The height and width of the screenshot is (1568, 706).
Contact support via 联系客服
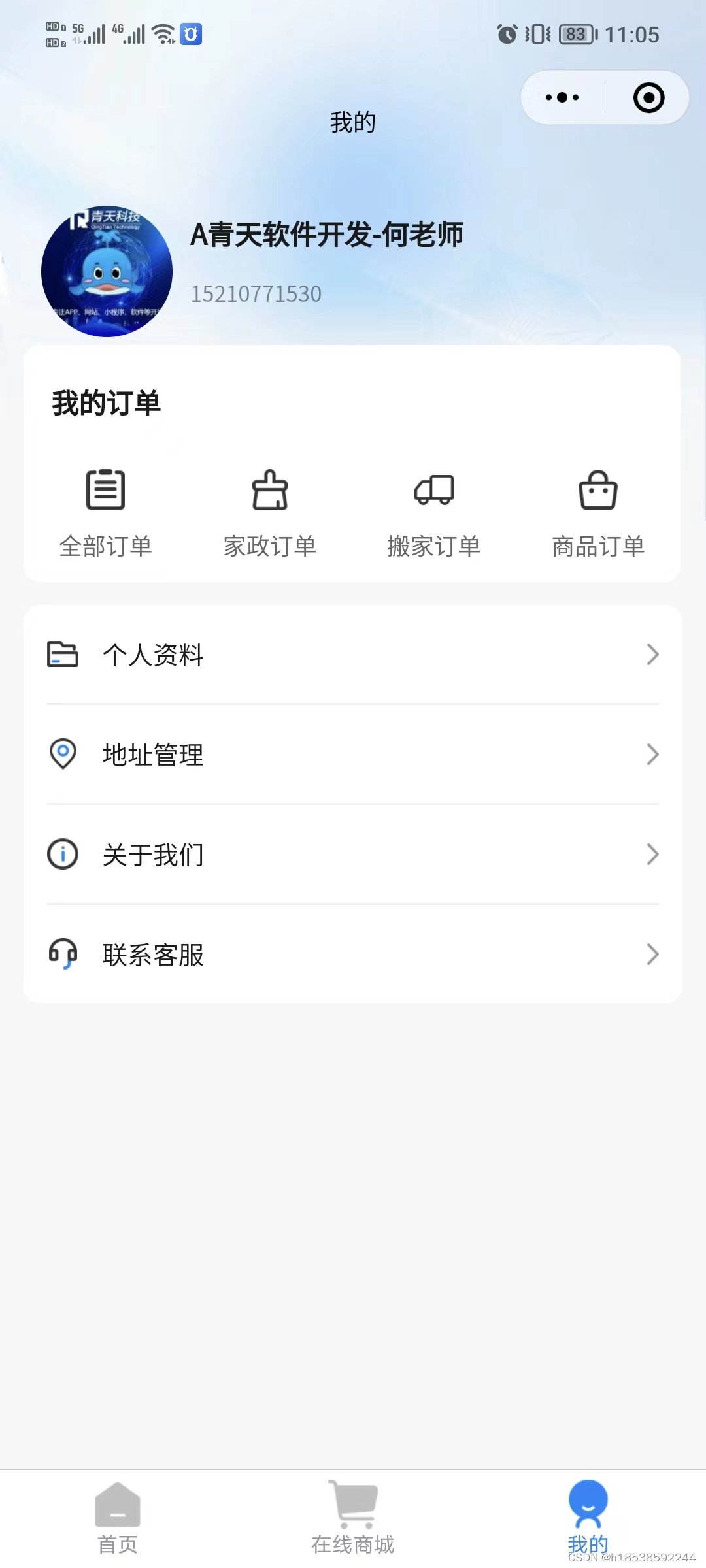[353, 955]
